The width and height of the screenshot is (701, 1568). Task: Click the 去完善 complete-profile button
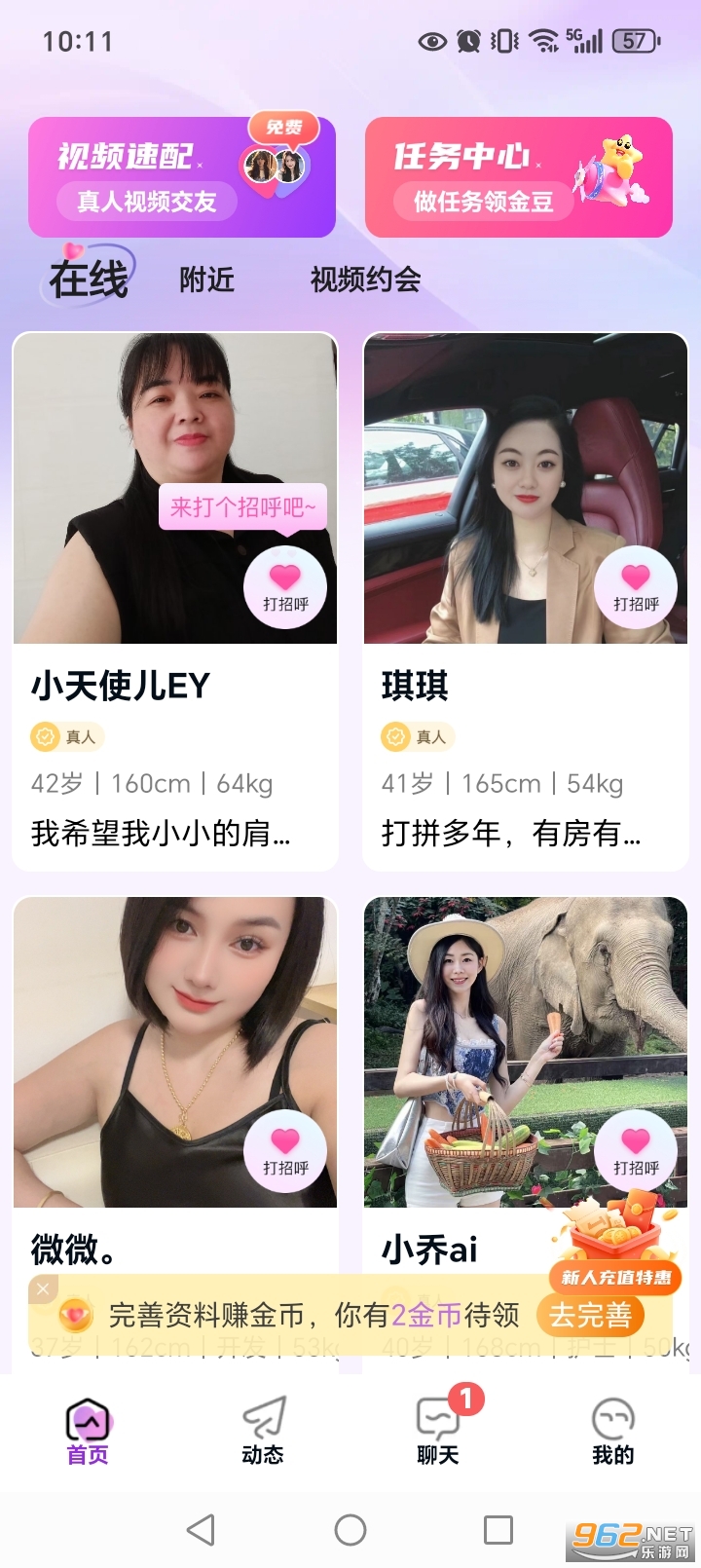(x=590, y=1314)
